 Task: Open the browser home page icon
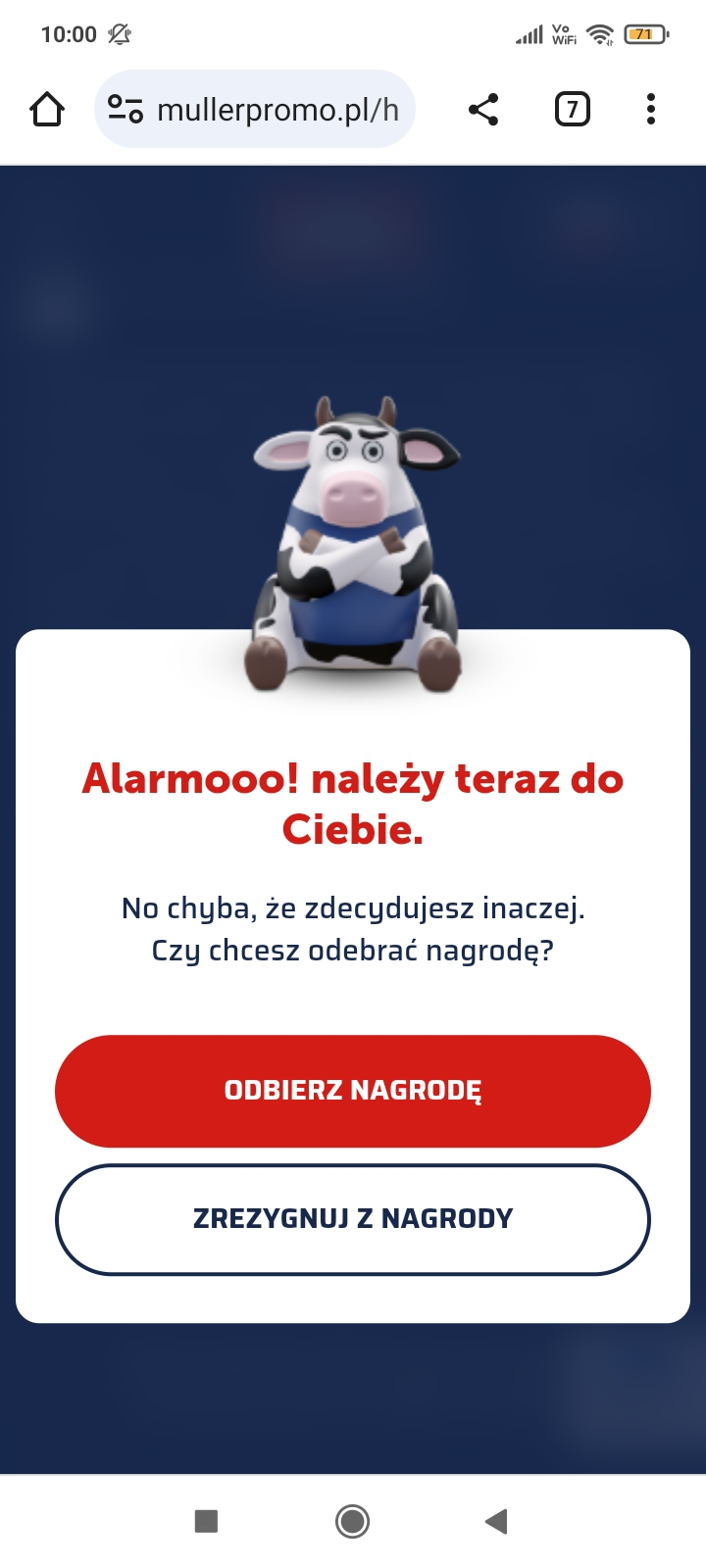[x=47, y=110]
